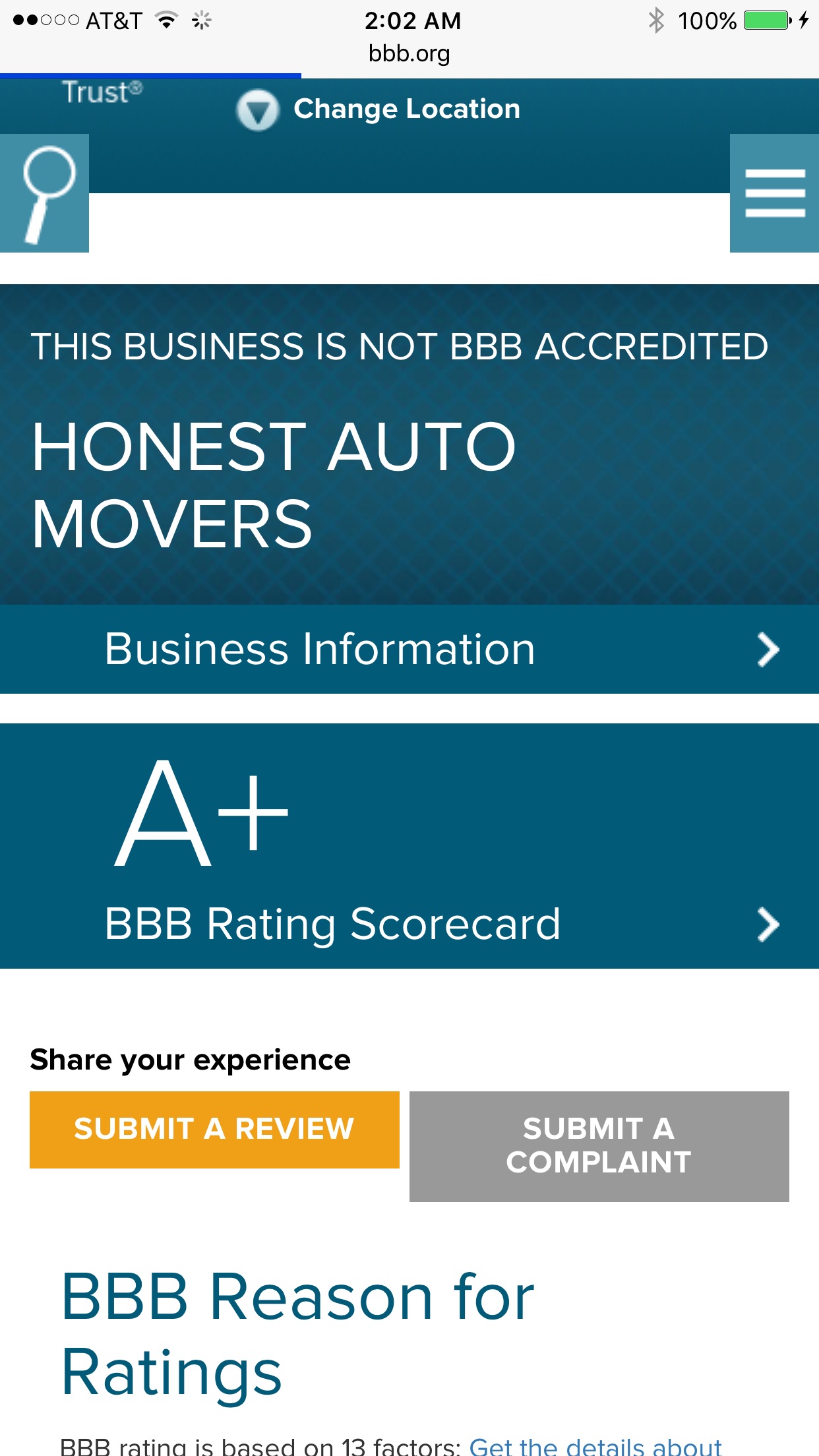The width and height of the screenshot is (819, 1456).
Task: Tap Change Location dropdown
Action: 379,109
